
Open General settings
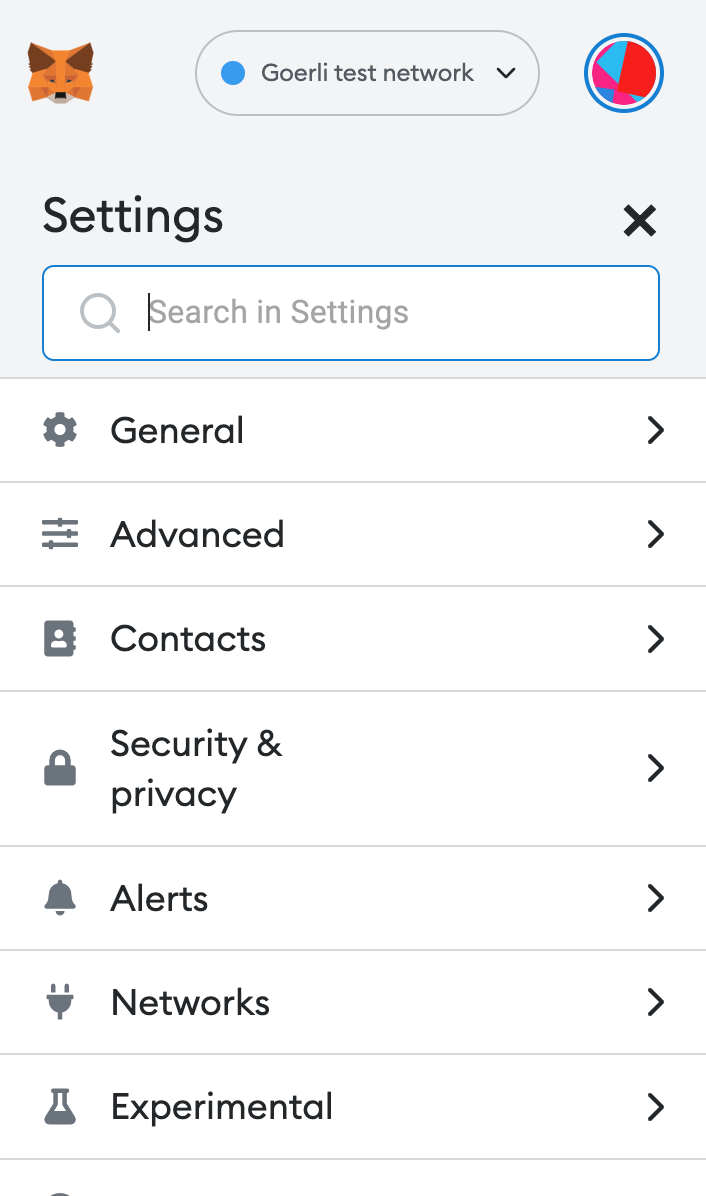click(352, 431)
